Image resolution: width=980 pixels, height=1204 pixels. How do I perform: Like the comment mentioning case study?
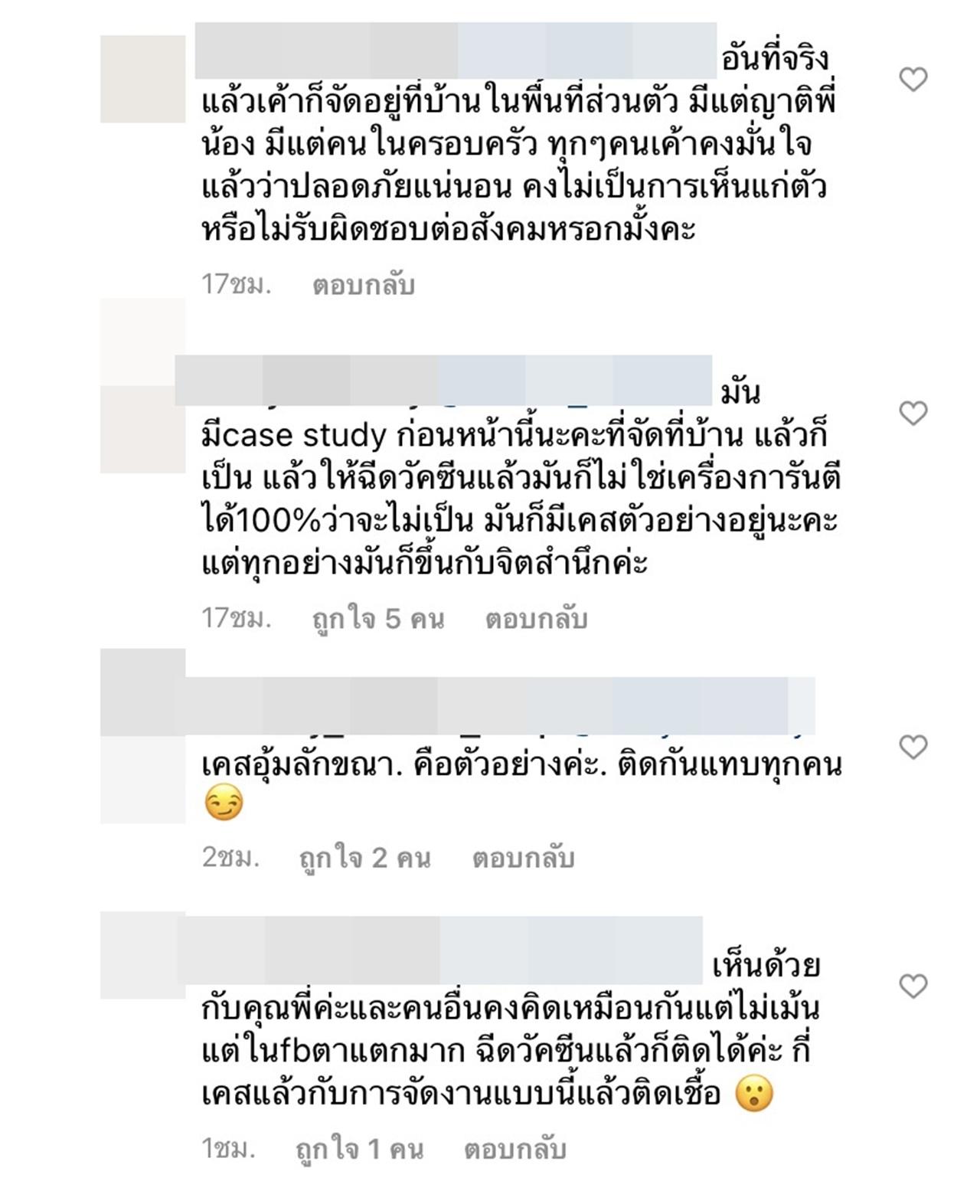[913, 413]
